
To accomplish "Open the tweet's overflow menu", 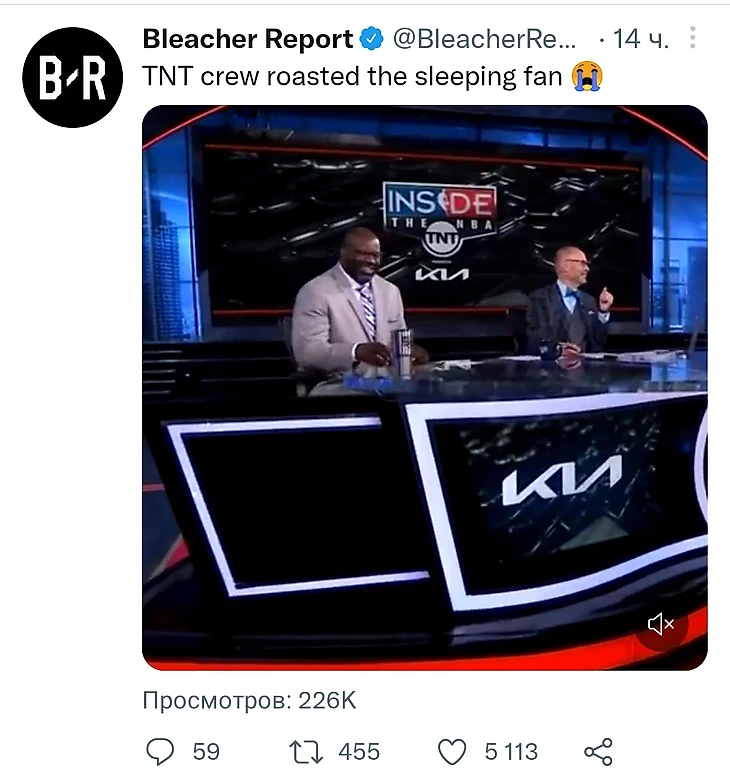I will (693, 39).
